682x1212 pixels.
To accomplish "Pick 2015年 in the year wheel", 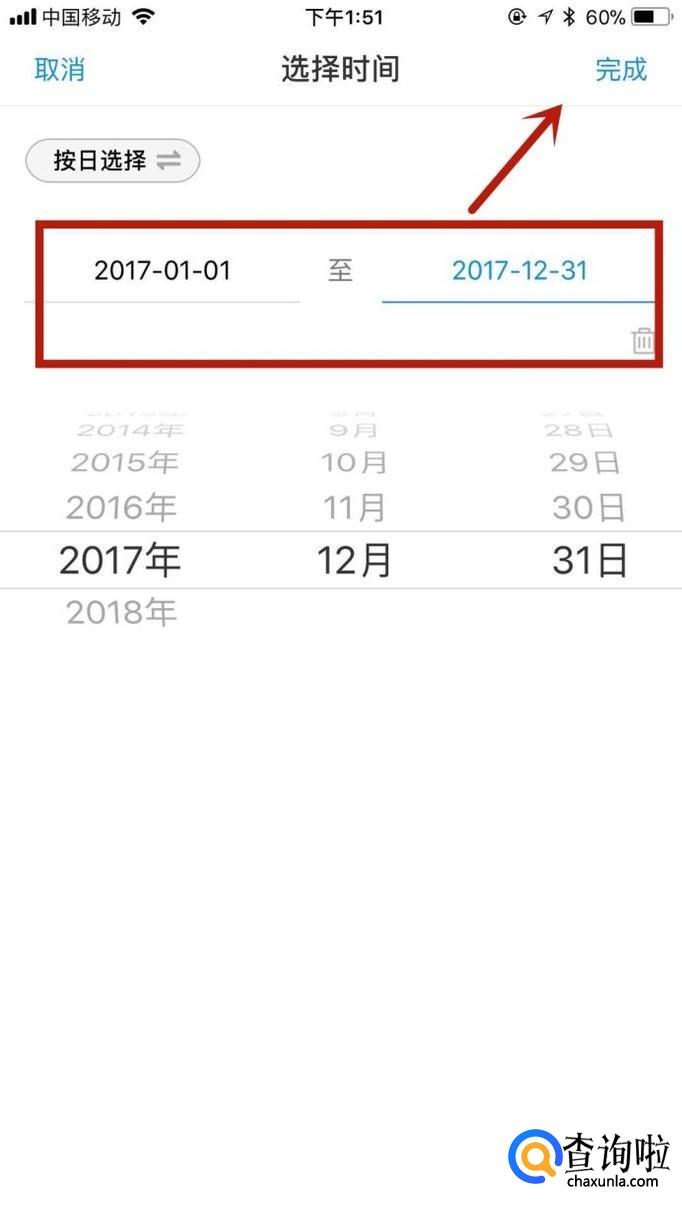I will pos(124,463).
